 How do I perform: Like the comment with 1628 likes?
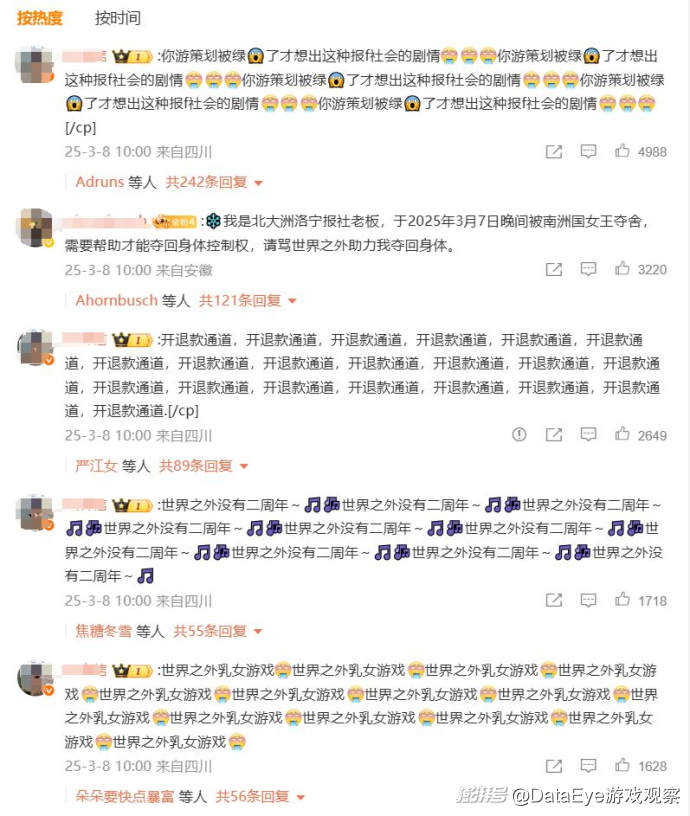622,766
